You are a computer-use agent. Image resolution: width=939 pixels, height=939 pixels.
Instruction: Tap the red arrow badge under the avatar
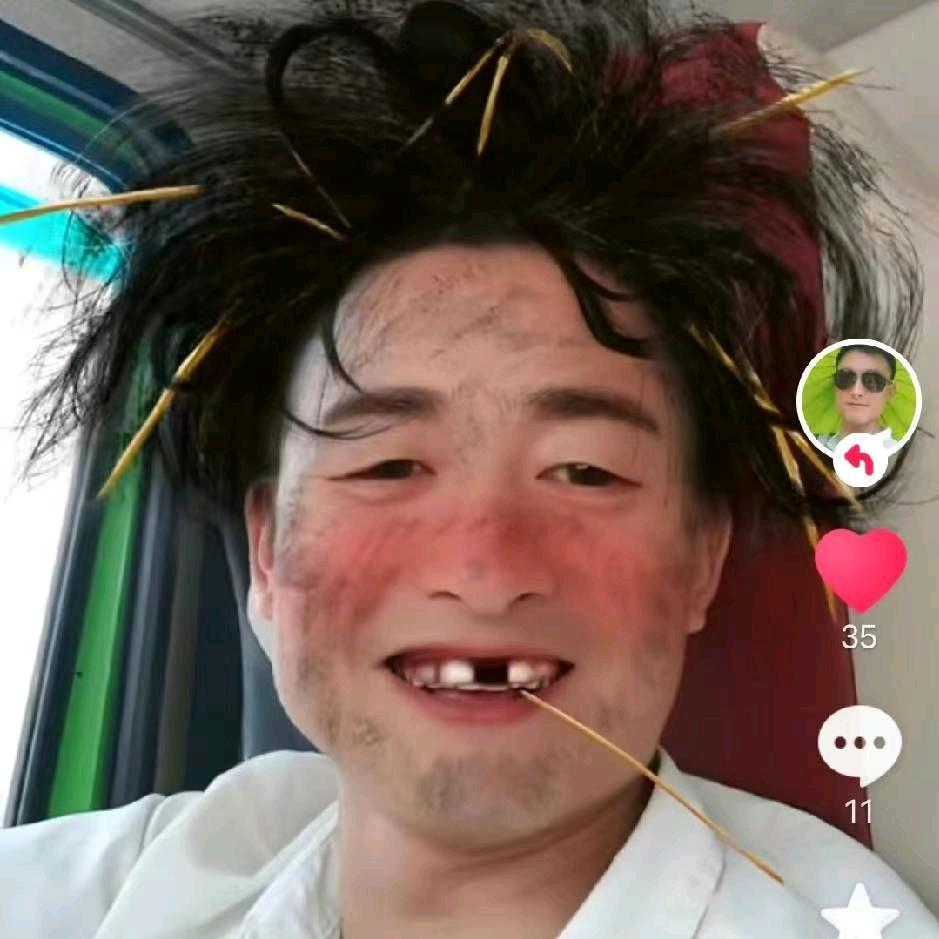[x=859, y=461]
